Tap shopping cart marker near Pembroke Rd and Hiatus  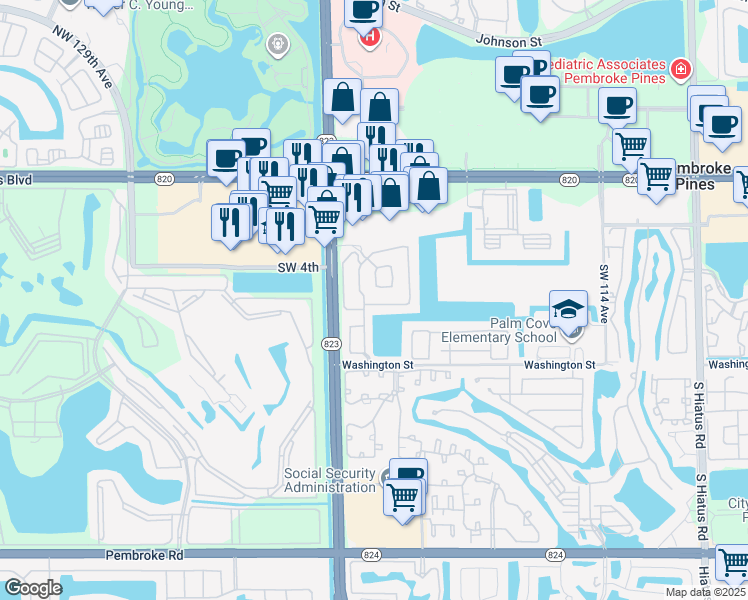click(733, 561)
